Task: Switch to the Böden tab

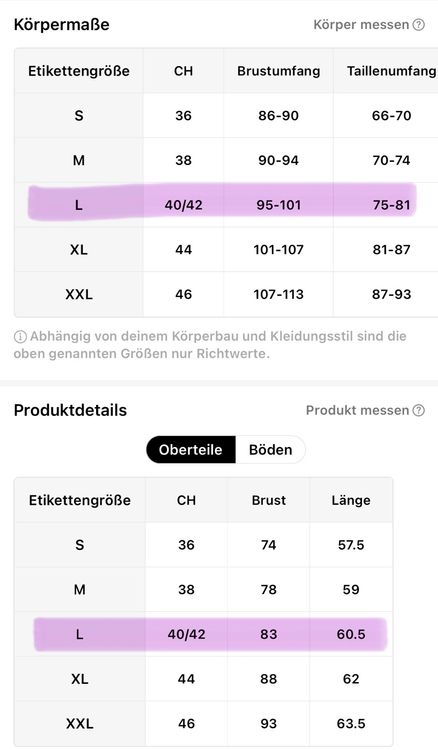Action: click(270, 450)
